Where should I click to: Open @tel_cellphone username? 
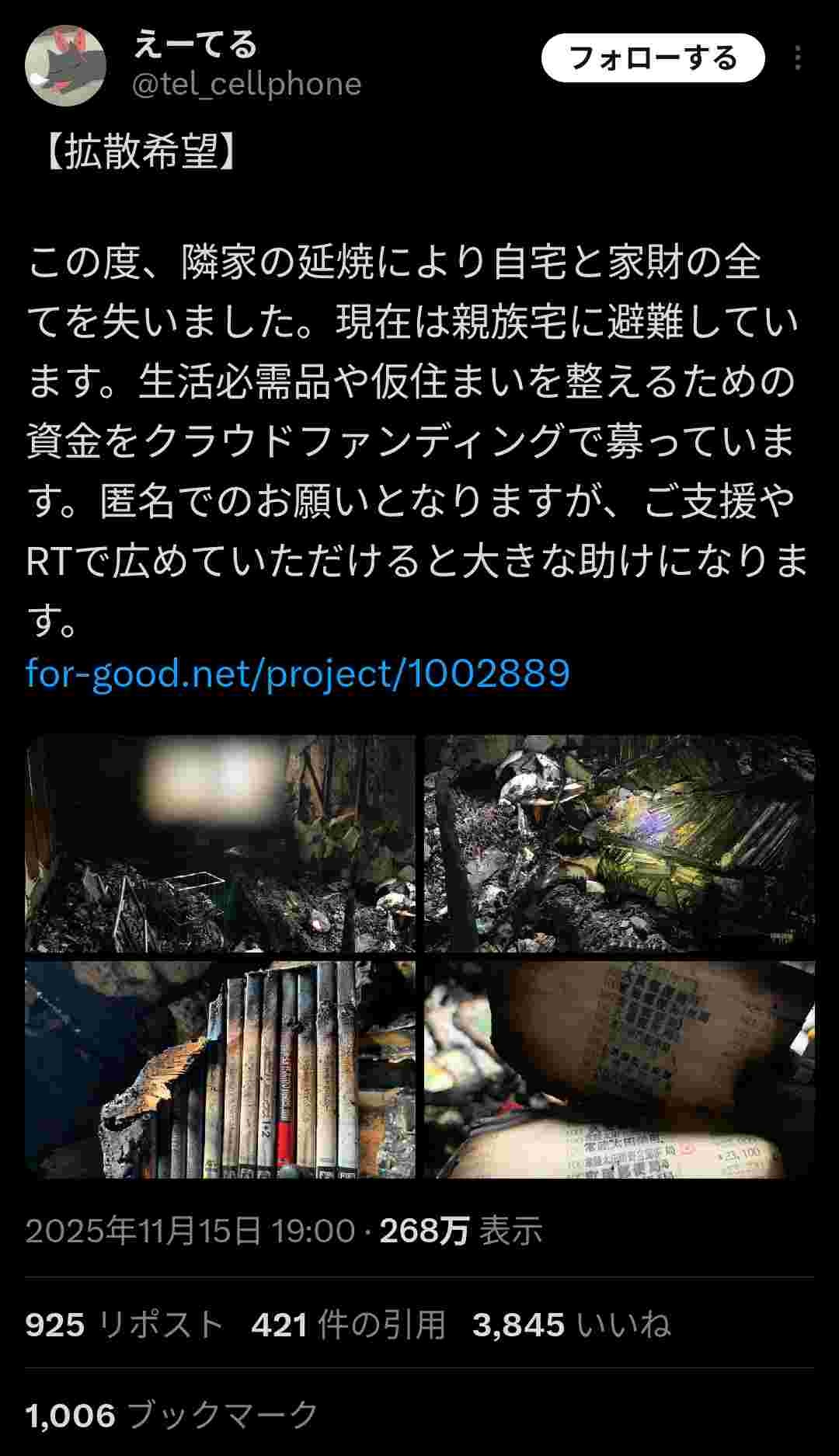coord(247,84)
